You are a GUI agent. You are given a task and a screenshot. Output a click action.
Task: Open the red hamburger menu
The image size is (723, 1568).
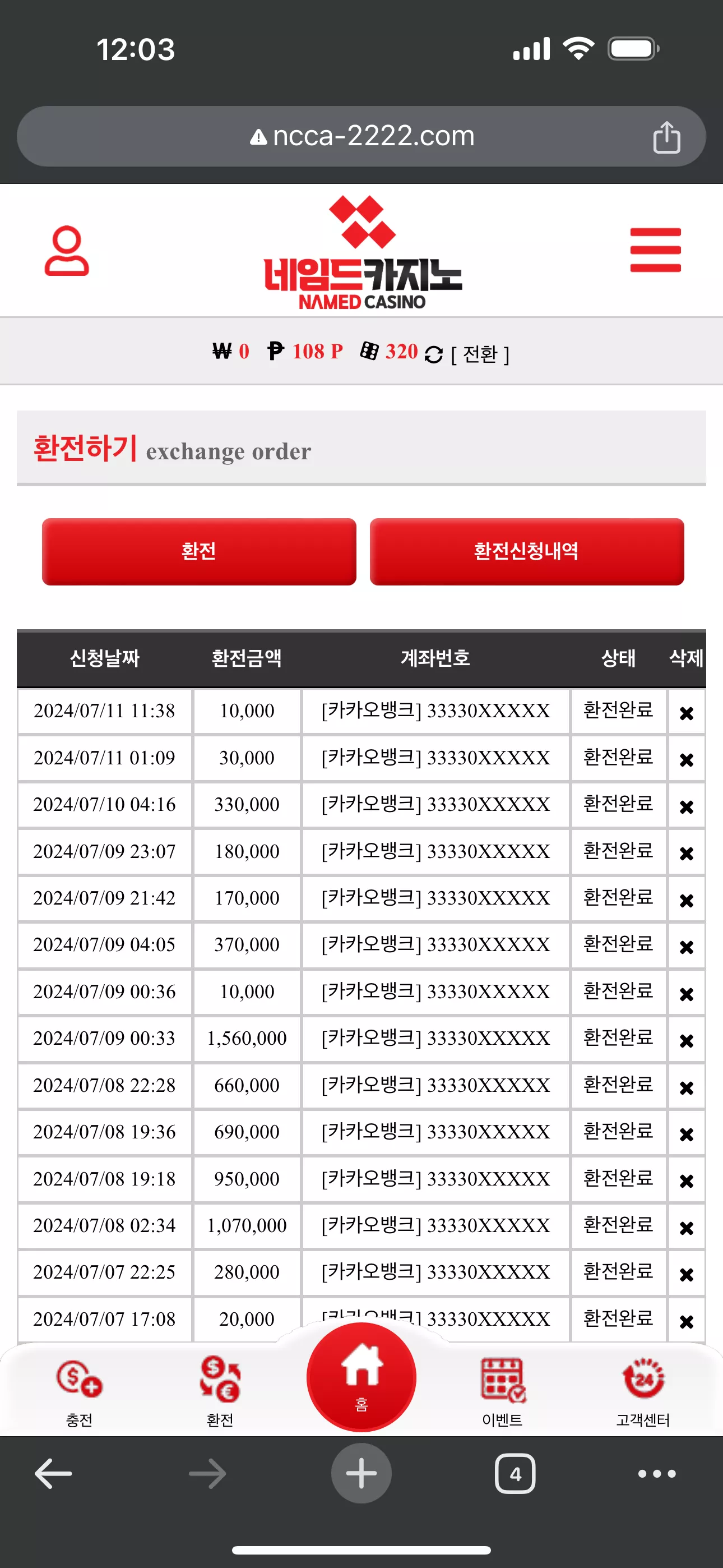coord(655,250)
